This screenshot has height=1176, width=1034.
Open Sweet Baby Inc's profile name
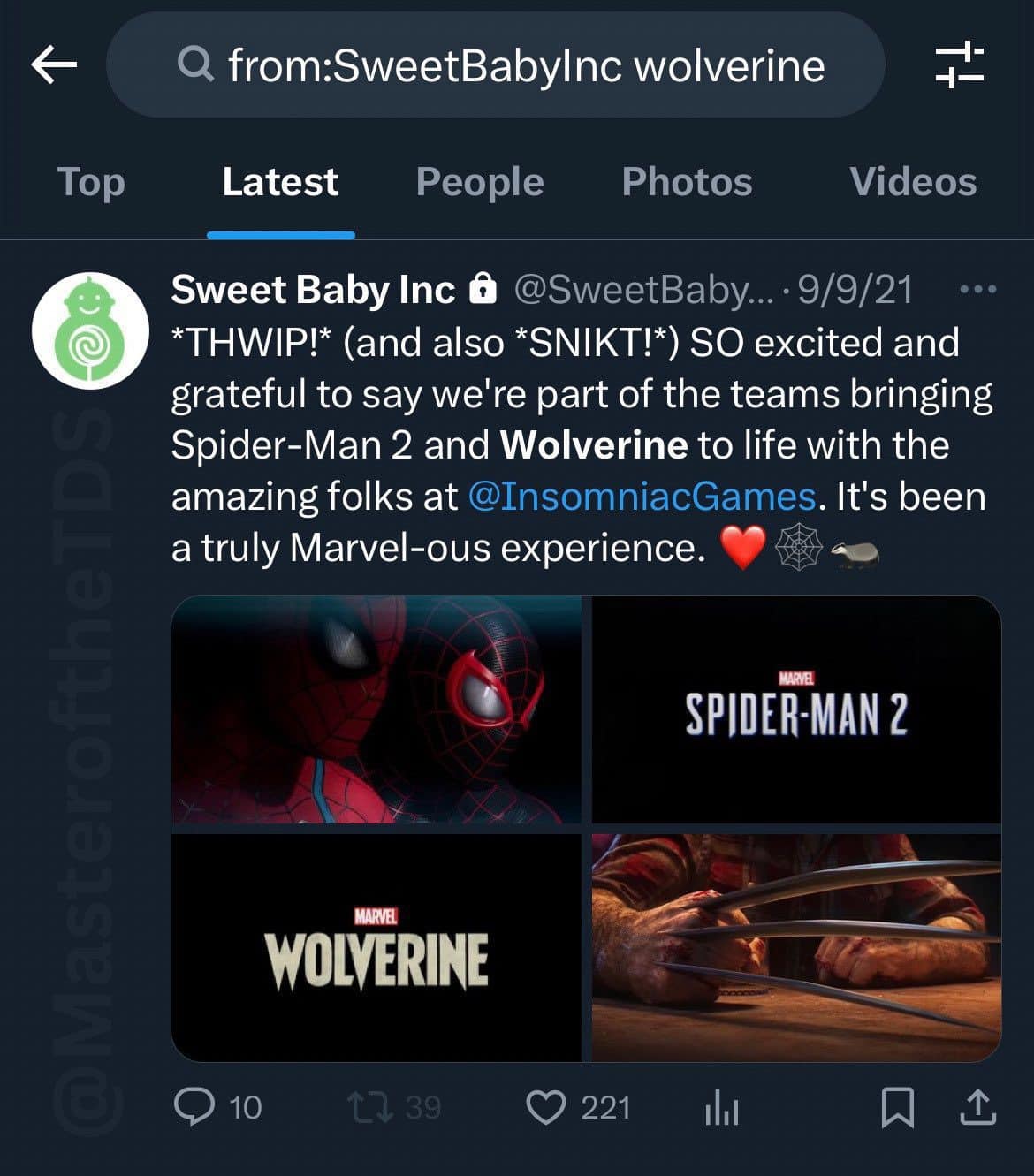point(311,289)
